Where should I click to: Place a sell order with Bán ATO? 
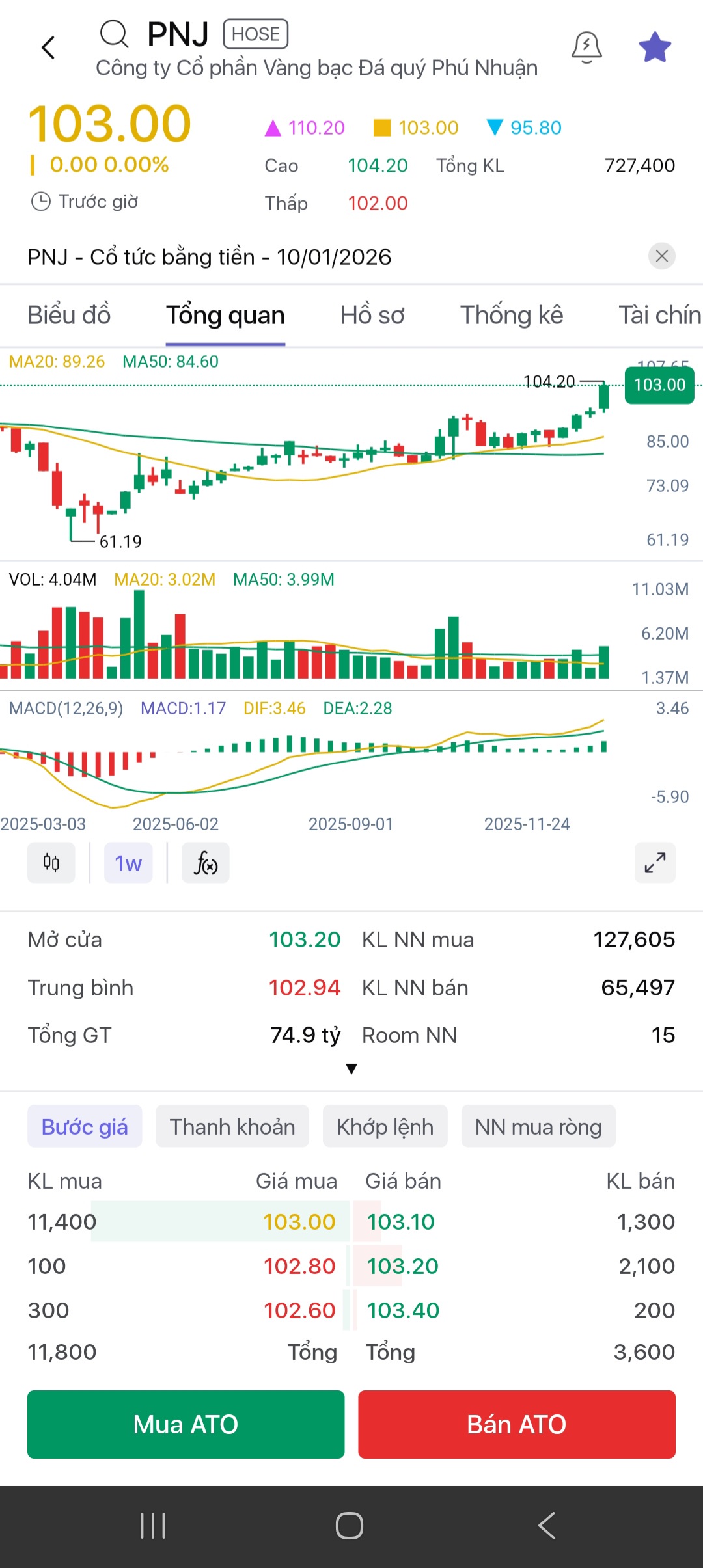point(517,1424)
